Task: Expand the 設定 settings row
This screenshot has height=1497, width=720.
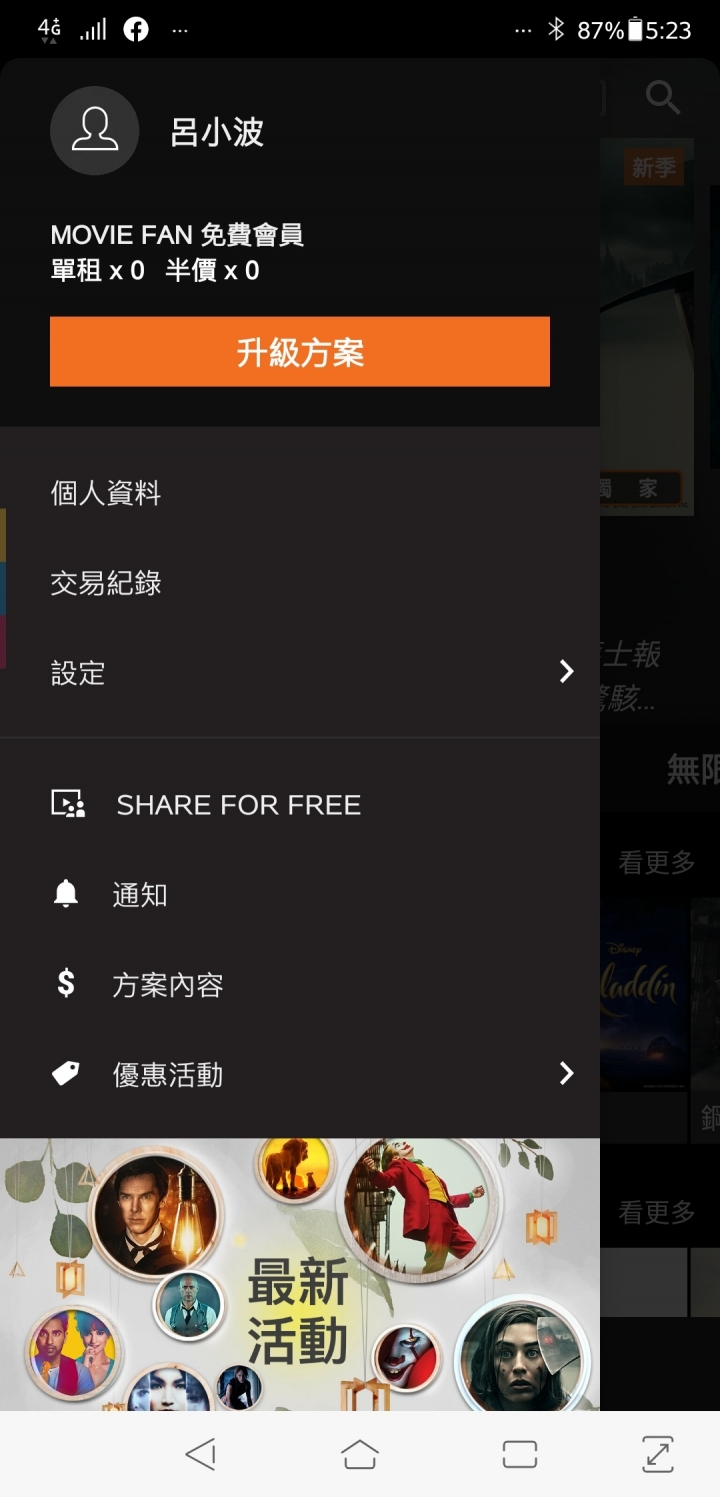Action: (x=300, y=673)
